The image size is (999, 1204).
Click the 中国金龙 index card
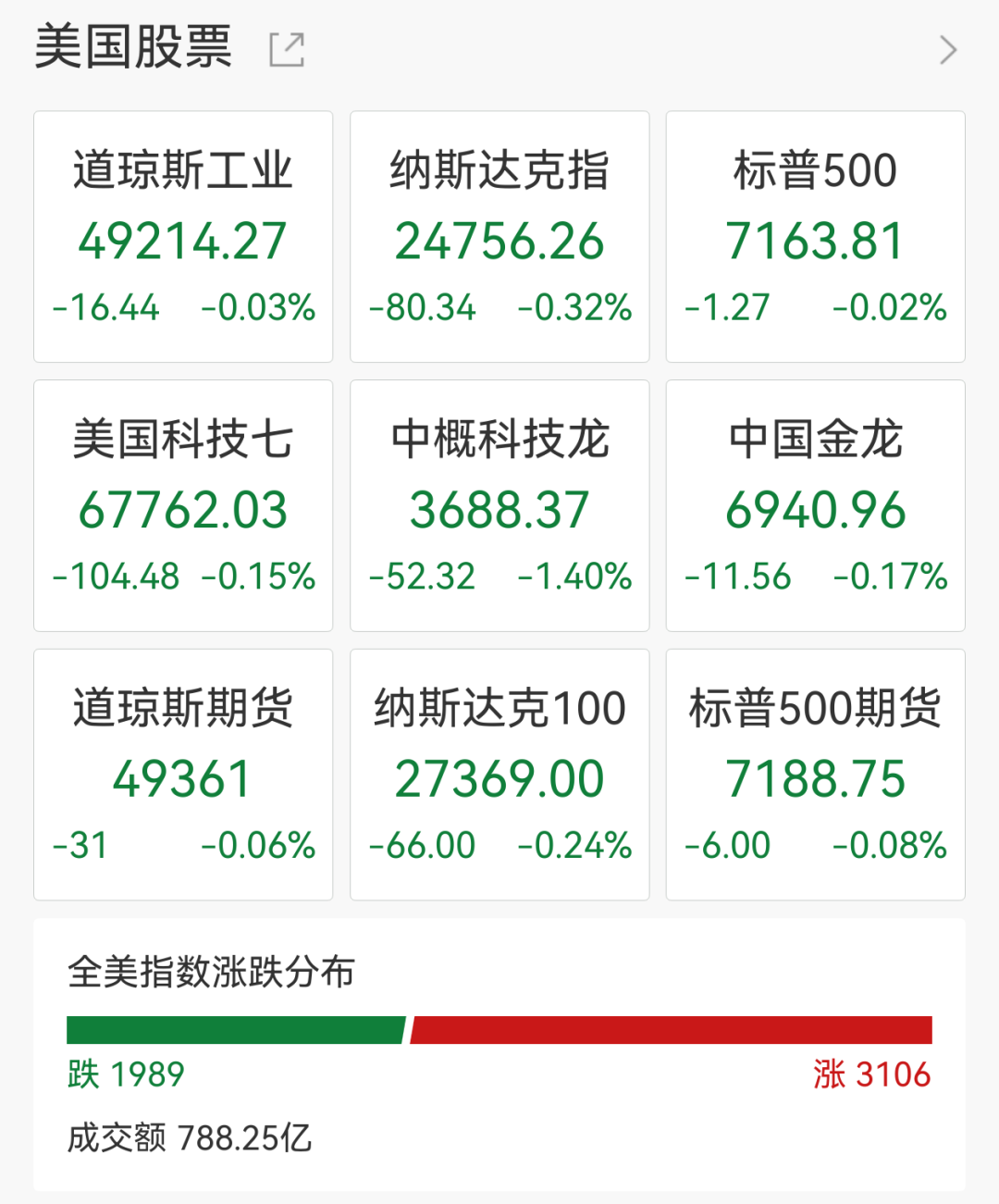(x=815, y=504)
